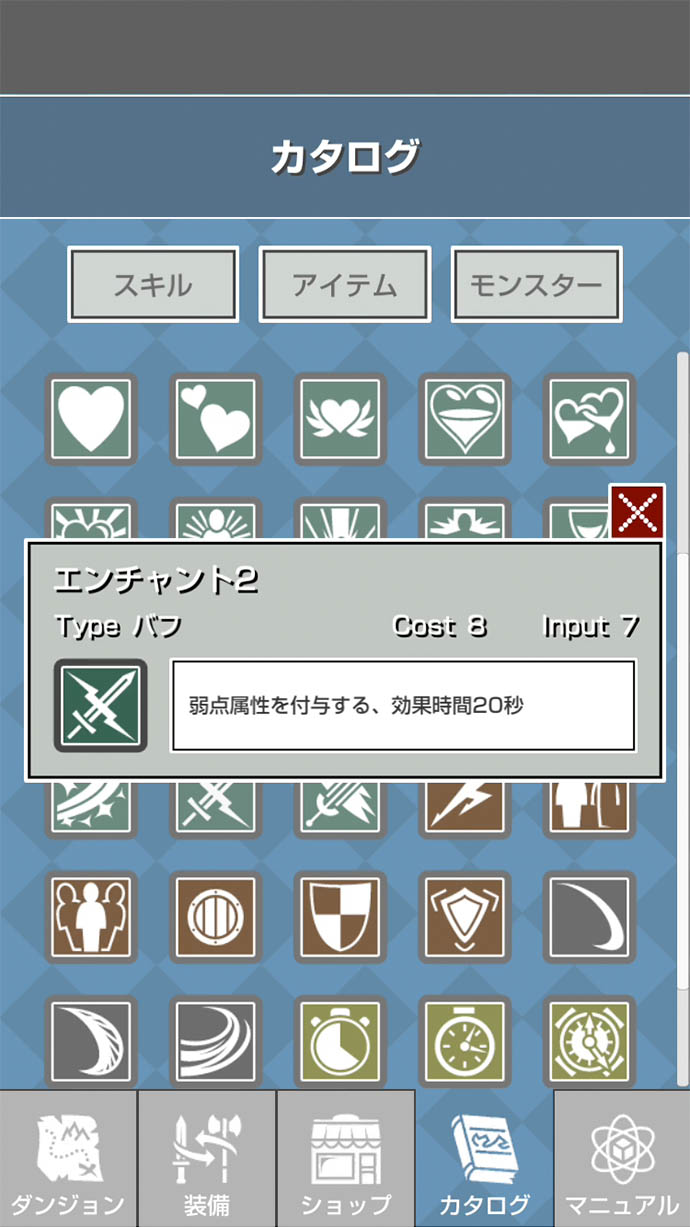Select the quarter-filled stopwatch skill icon
Image resolution: width=690 pixels, height=1227 pixels.
tap(340, 1041)
